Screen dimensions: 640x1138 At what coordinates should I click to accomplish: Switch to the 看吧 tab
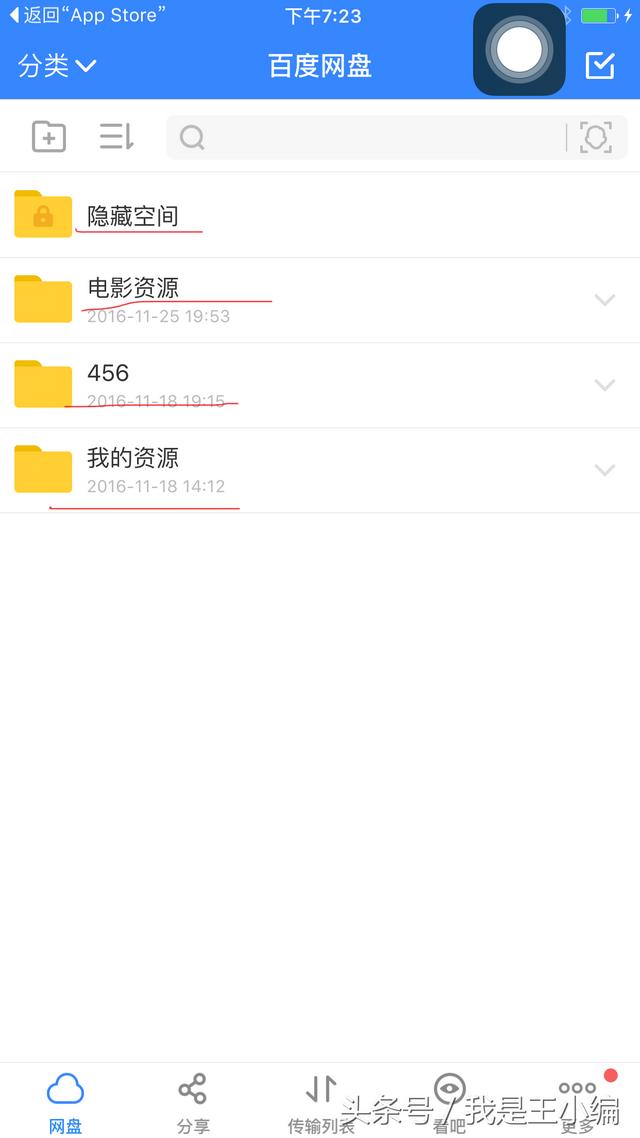[449, 1102]
